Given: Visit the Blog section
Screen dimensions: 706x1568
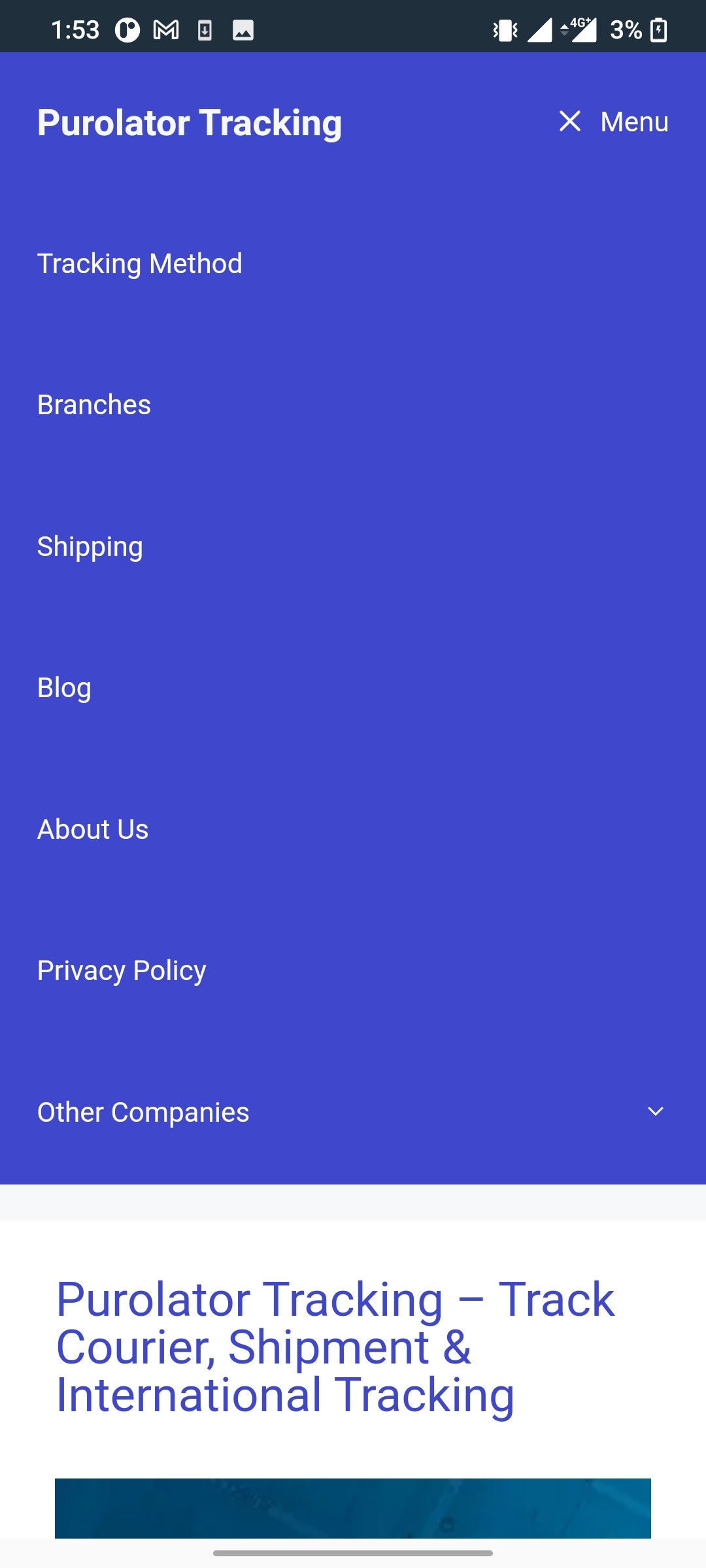Looking at the screenshot, I should (x=64, y=688).
